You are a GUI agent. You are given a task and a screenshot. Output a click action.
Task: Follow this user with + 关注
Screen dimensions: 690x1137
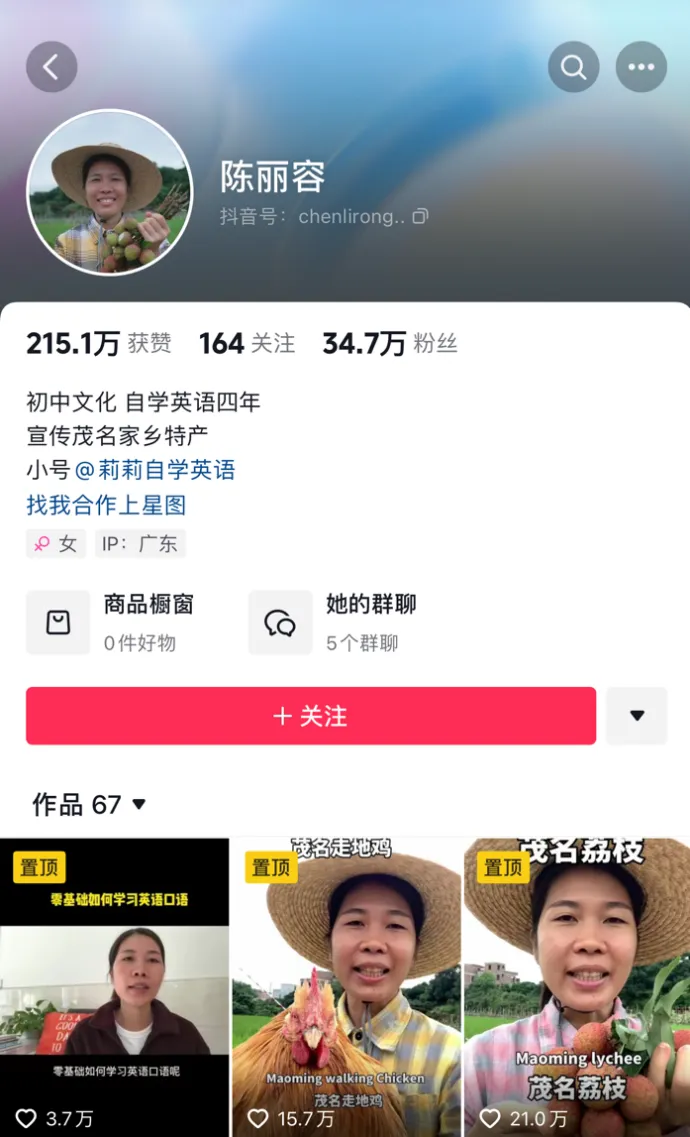click(x=310, y=716)
